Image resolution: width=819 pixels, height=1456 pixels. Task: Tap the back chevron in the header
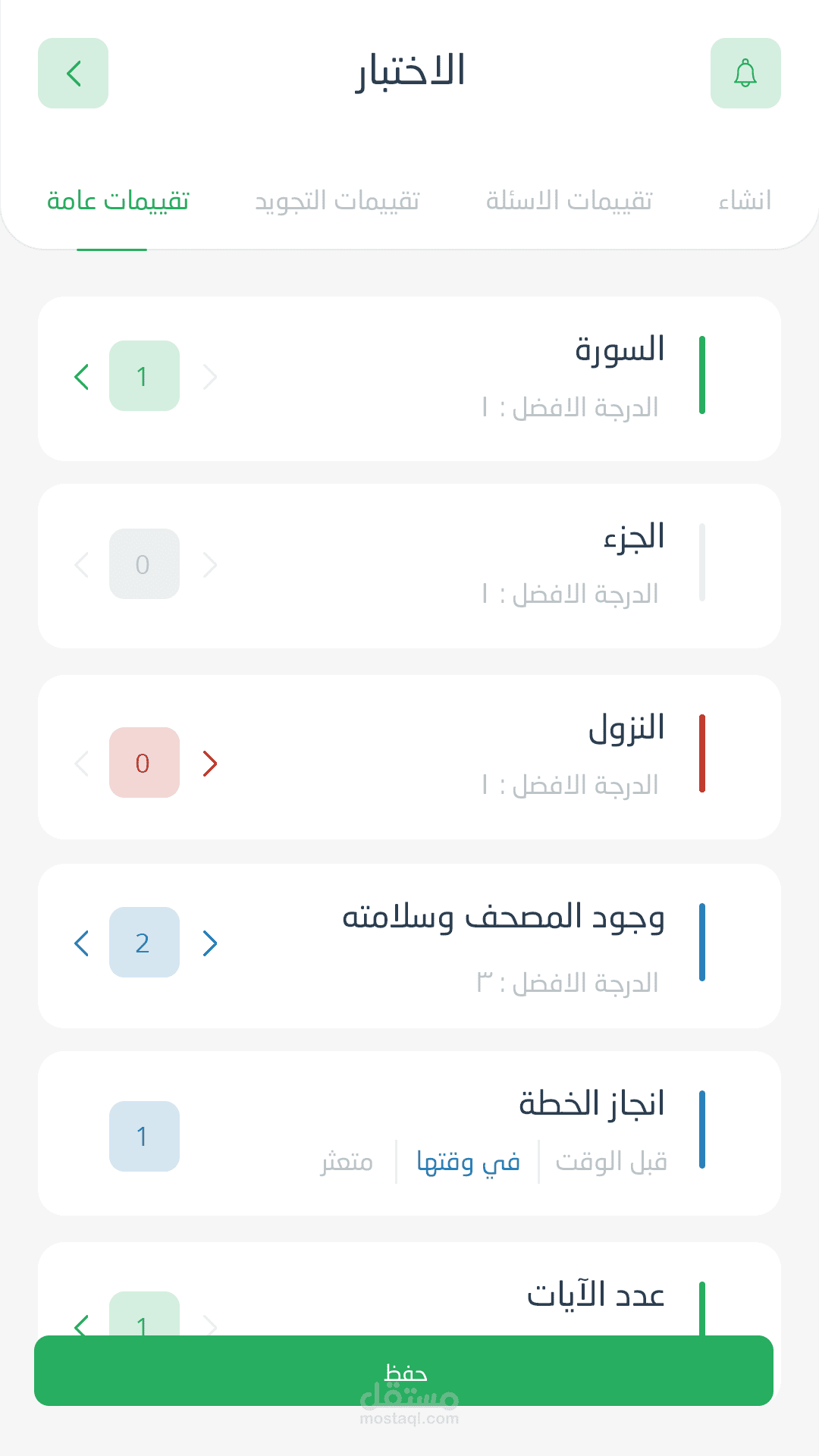(x=74, y=74)
